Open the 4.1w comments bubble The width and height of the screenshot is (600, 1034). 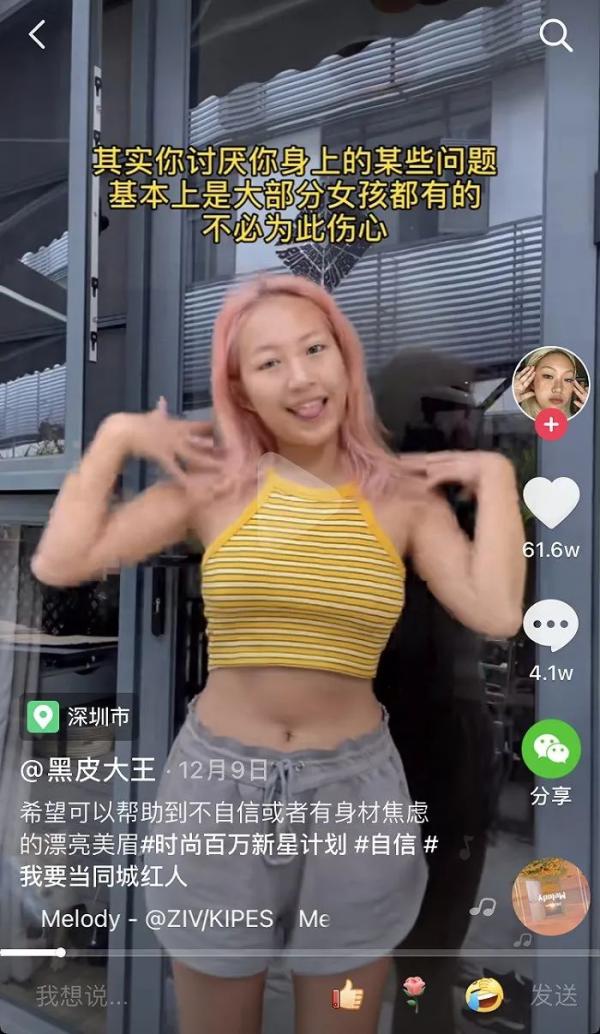coord(551,625)
